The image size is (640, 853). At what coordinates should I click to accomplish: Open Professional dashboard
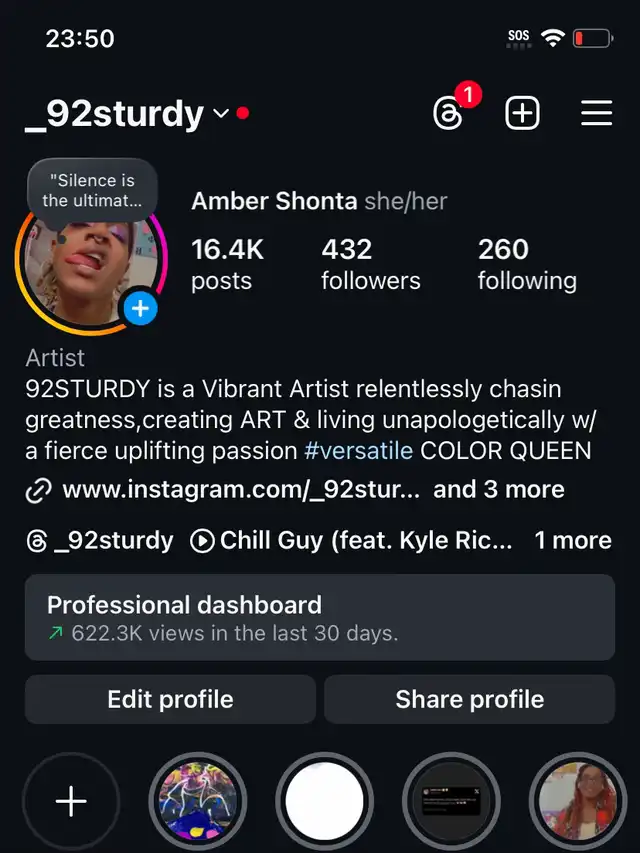coord(320,617)
